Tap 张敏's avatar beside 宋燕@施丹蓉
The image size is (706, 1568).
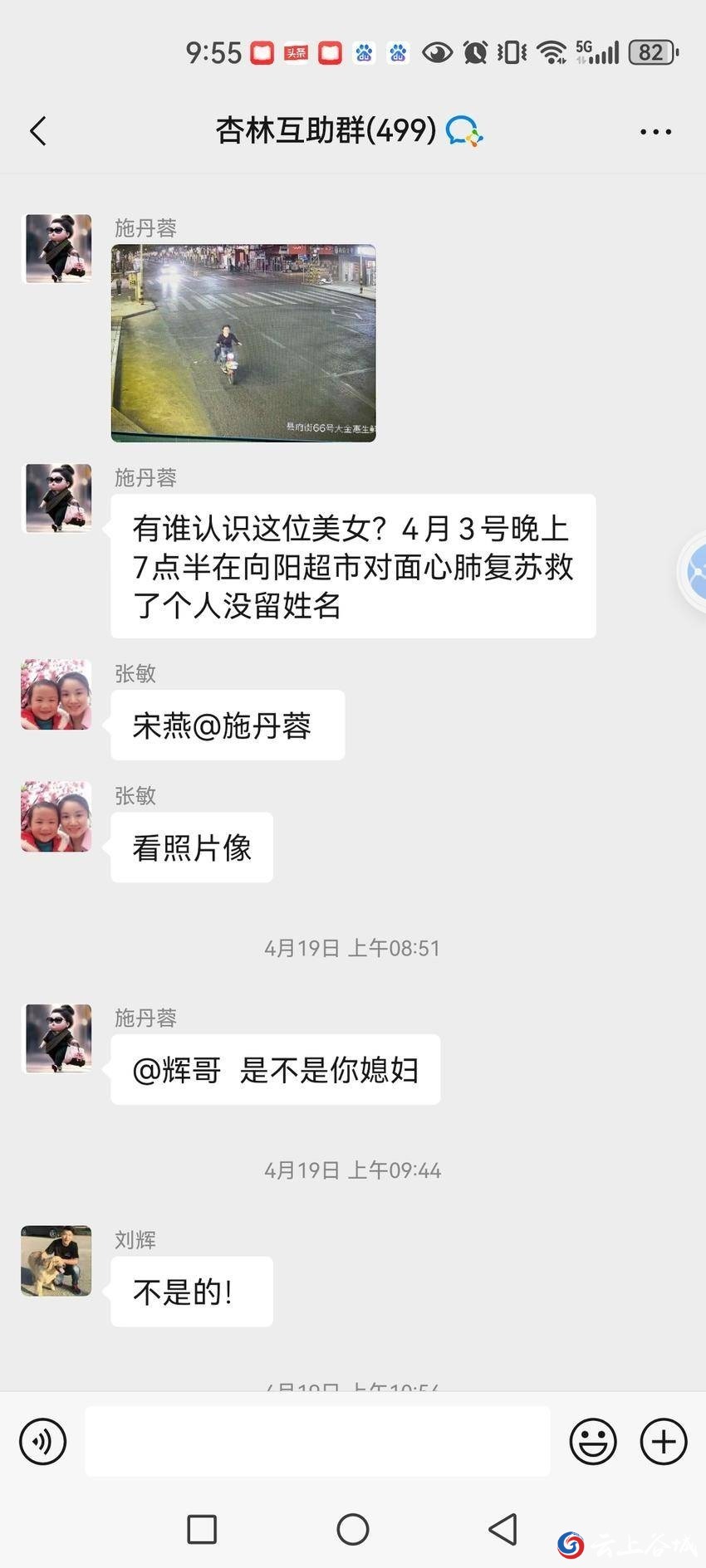(x=56, y=695)
